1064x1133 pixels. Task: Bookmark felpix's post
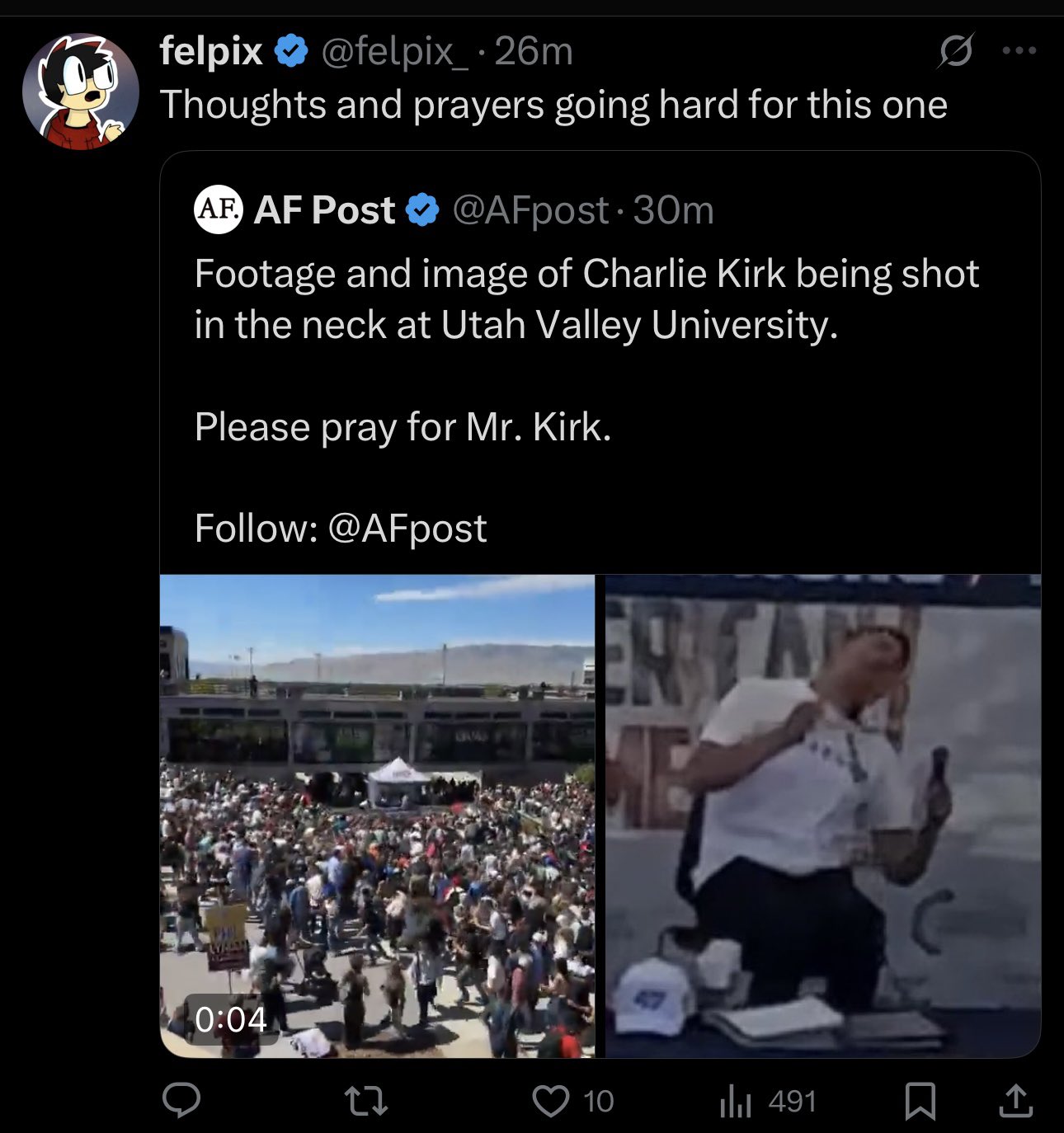pos(920,1101)
